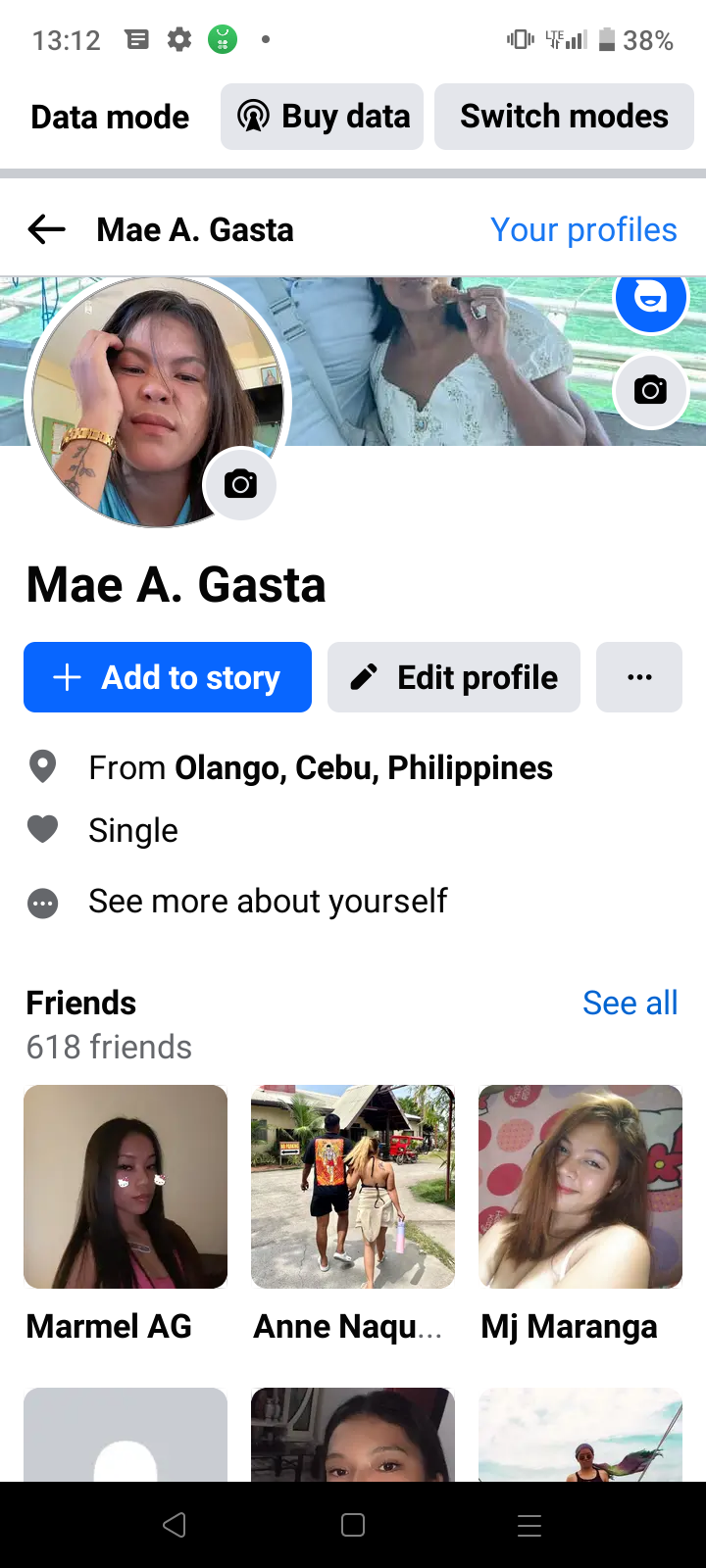Open Your profiles link
This screenshot has width=706, height=1568.
583,230
